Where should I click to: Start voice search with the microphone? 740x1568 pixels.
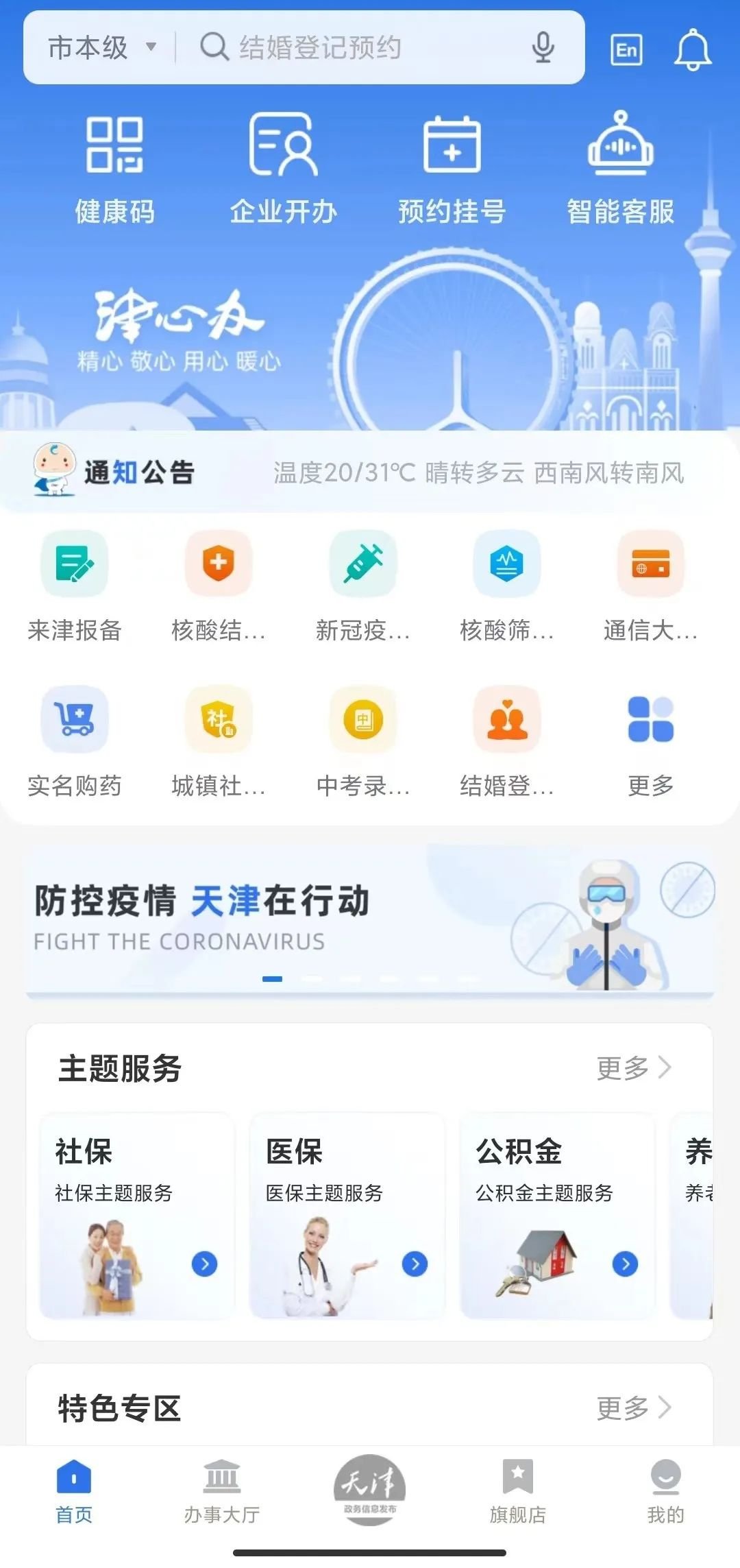(x=543, y=48)
